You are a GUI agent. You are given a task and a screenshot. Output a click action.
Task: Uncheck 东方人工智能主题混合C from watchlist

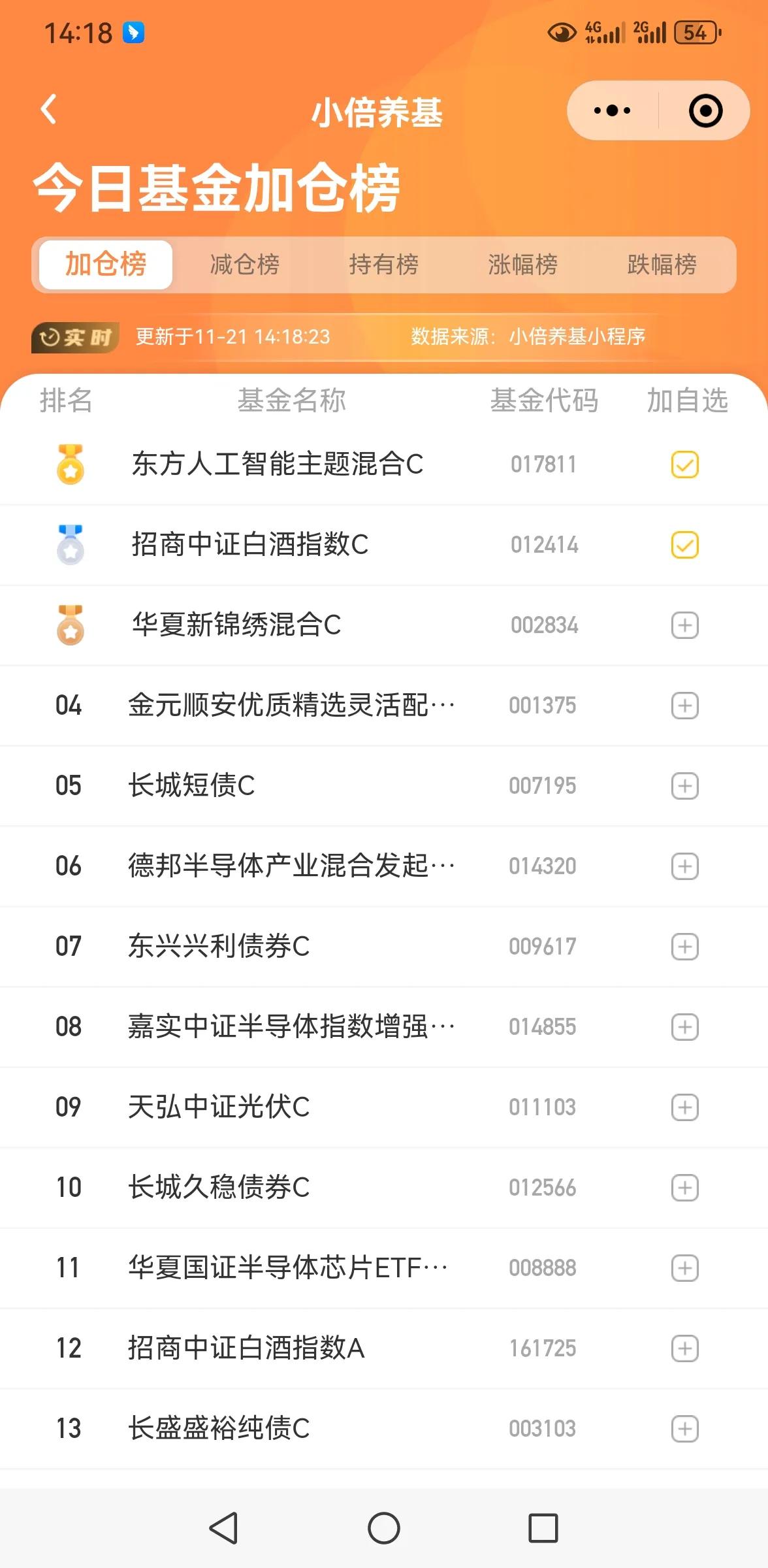[x=684, y=465]
